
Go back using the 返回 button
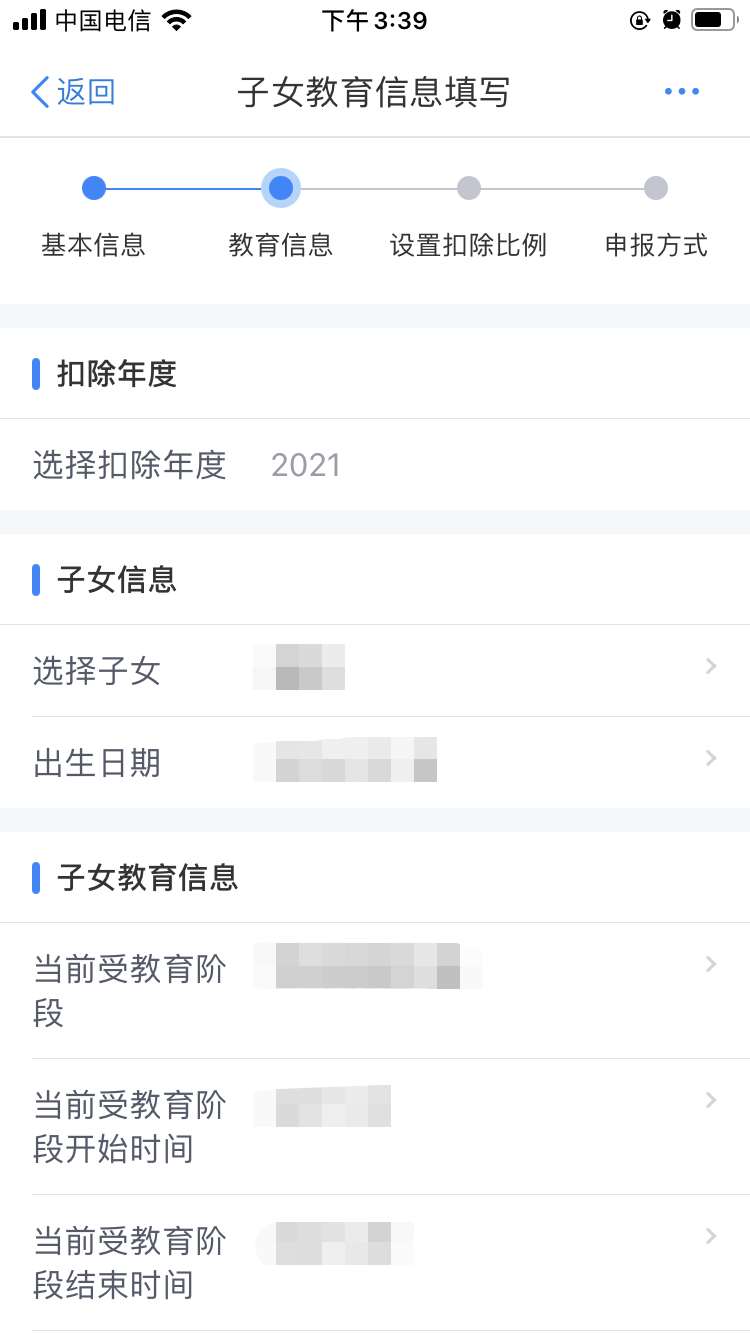click(73, 92)
